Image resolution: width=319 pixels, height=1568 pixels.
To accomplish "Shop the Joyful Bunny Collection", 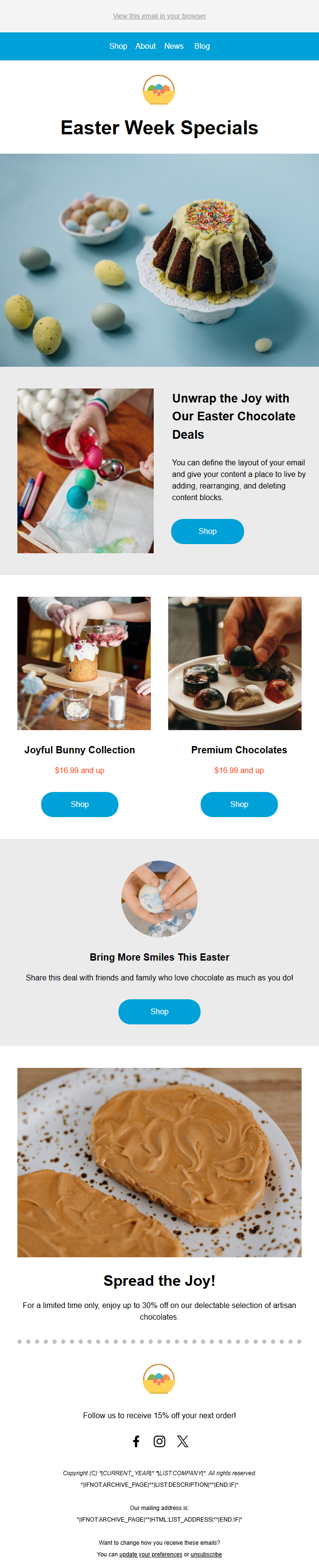I will coord(80,804).
